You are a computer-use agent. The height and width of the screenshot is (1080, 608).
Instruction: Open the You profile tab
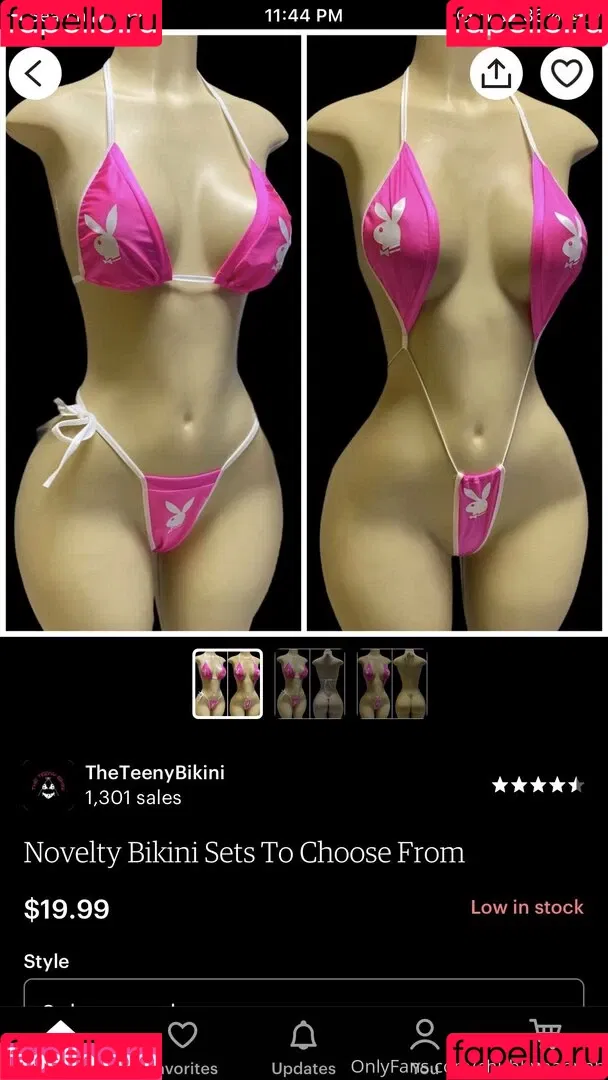[x=424, y=1045]
